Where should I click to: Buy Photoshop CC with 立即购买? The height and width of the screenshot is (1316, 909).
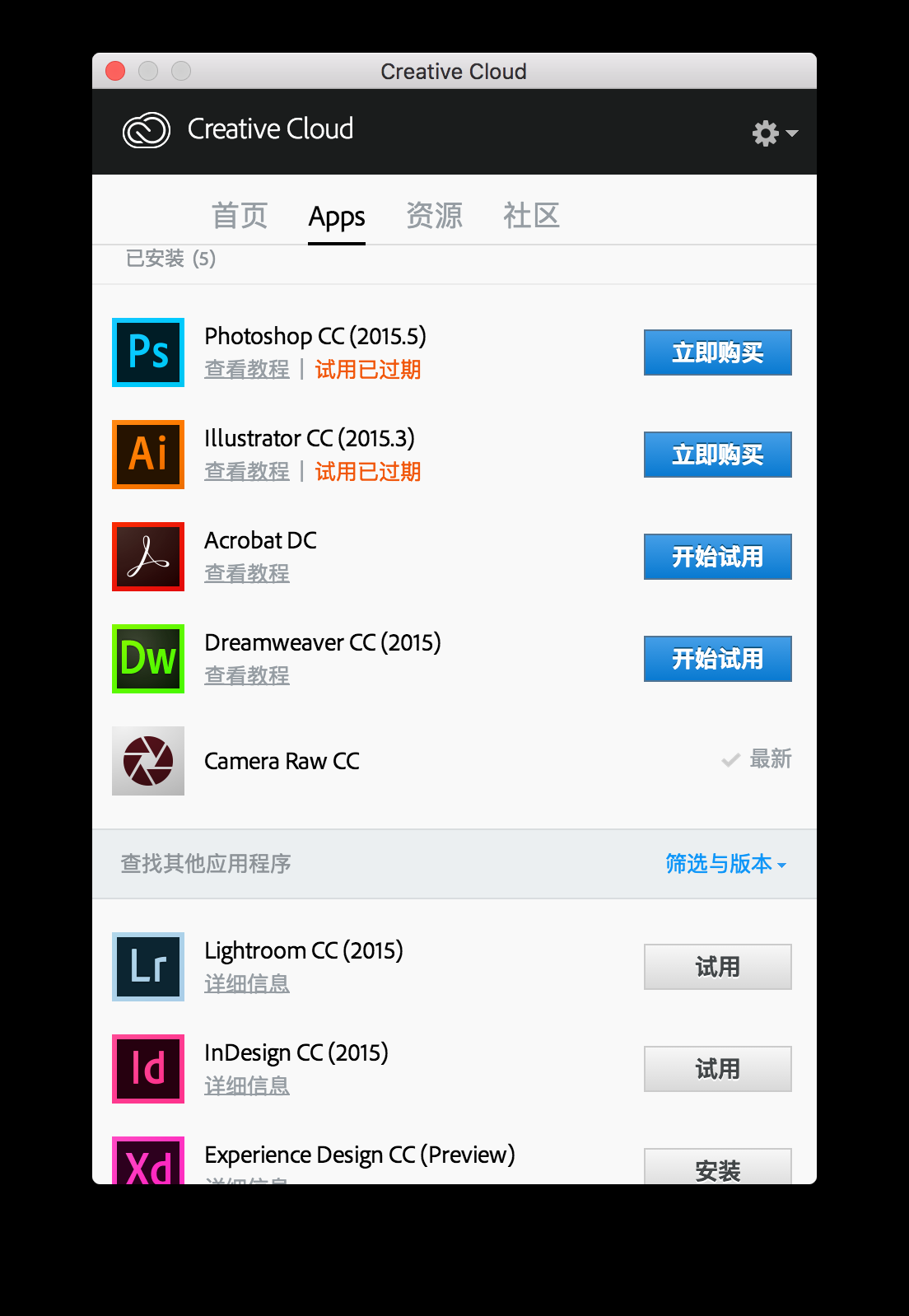pos(717,352)
